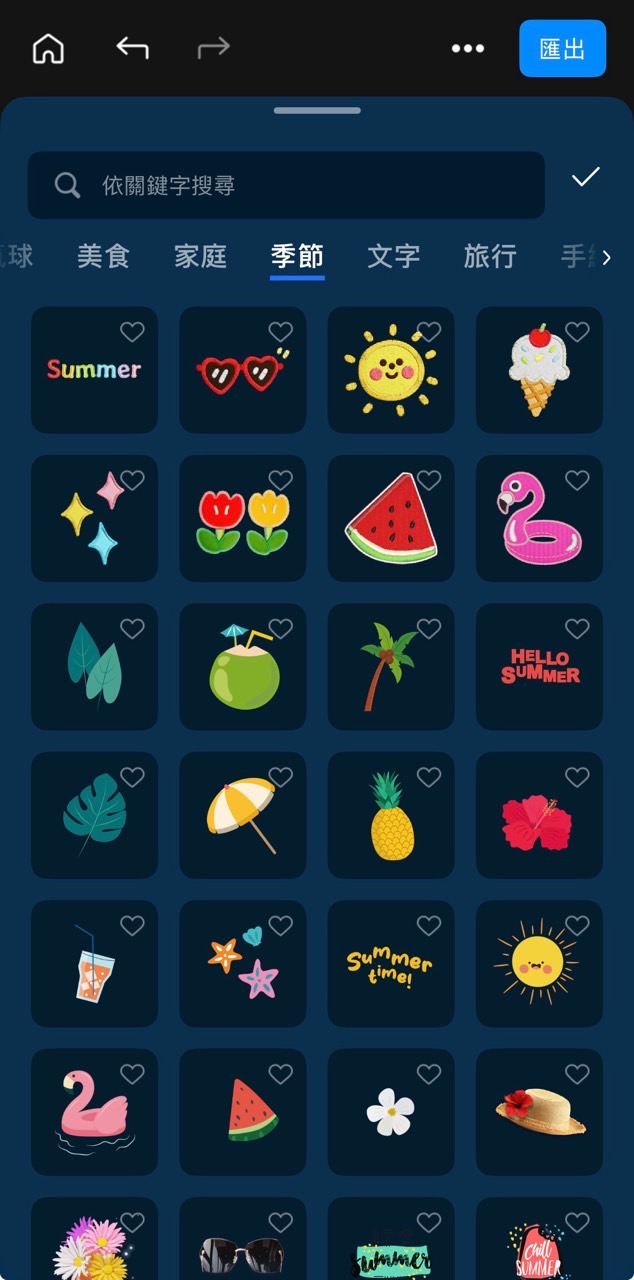634x1280 pixels.
Task: Show more categories with the right chevron
Action: [606, 259]
